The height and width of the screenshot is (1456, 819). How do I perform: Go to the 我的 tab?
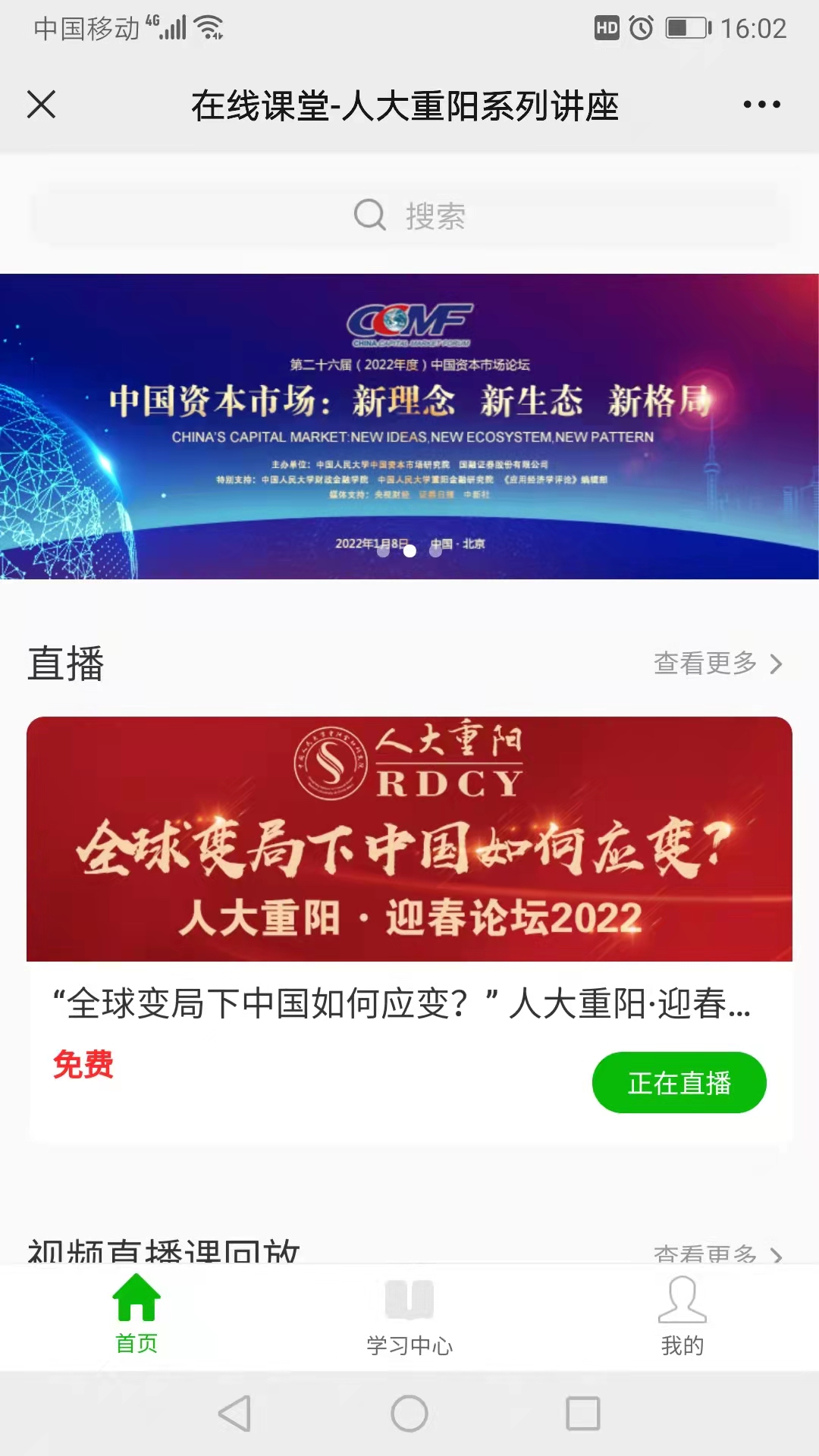(x=682, y=1317)
